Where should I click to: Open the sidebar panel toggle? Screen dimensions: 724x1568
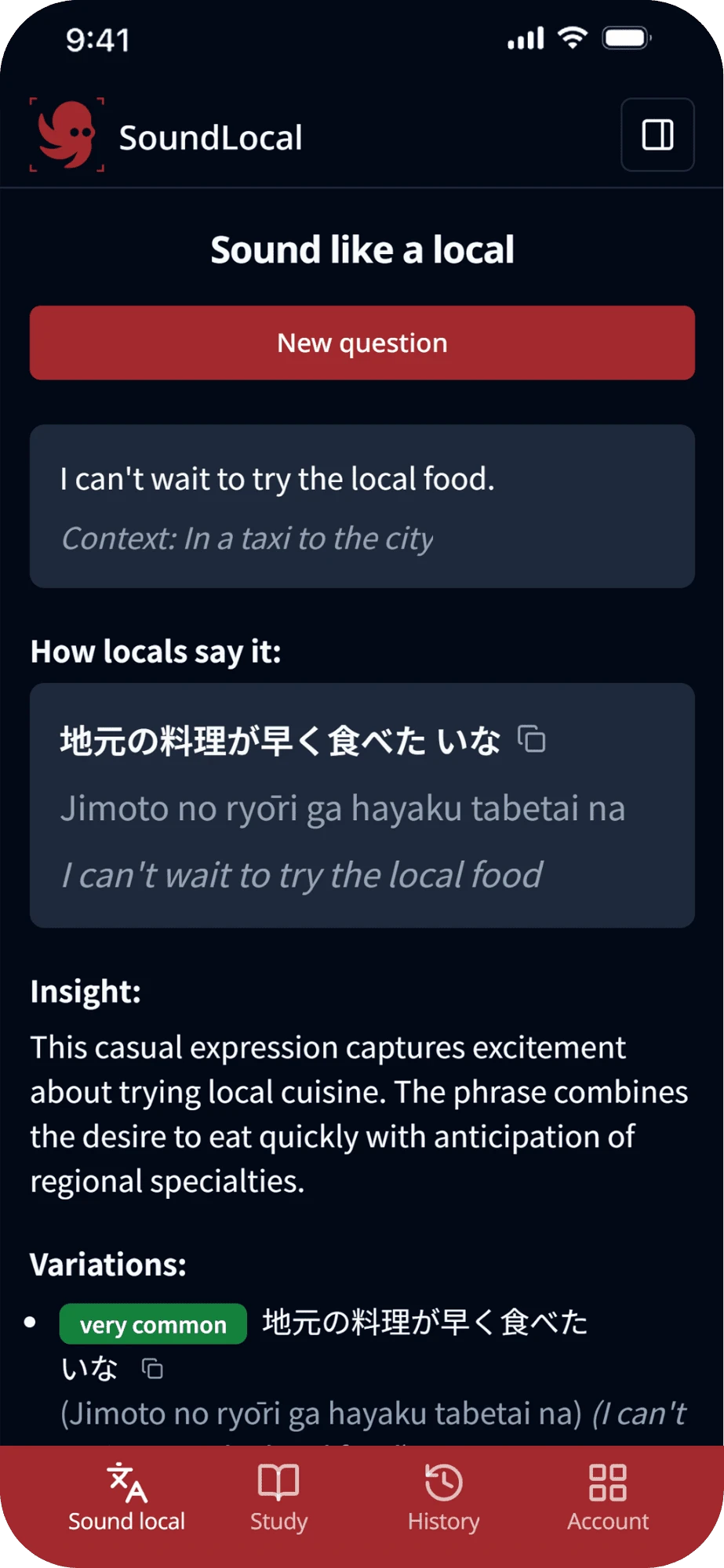[657, 135]
